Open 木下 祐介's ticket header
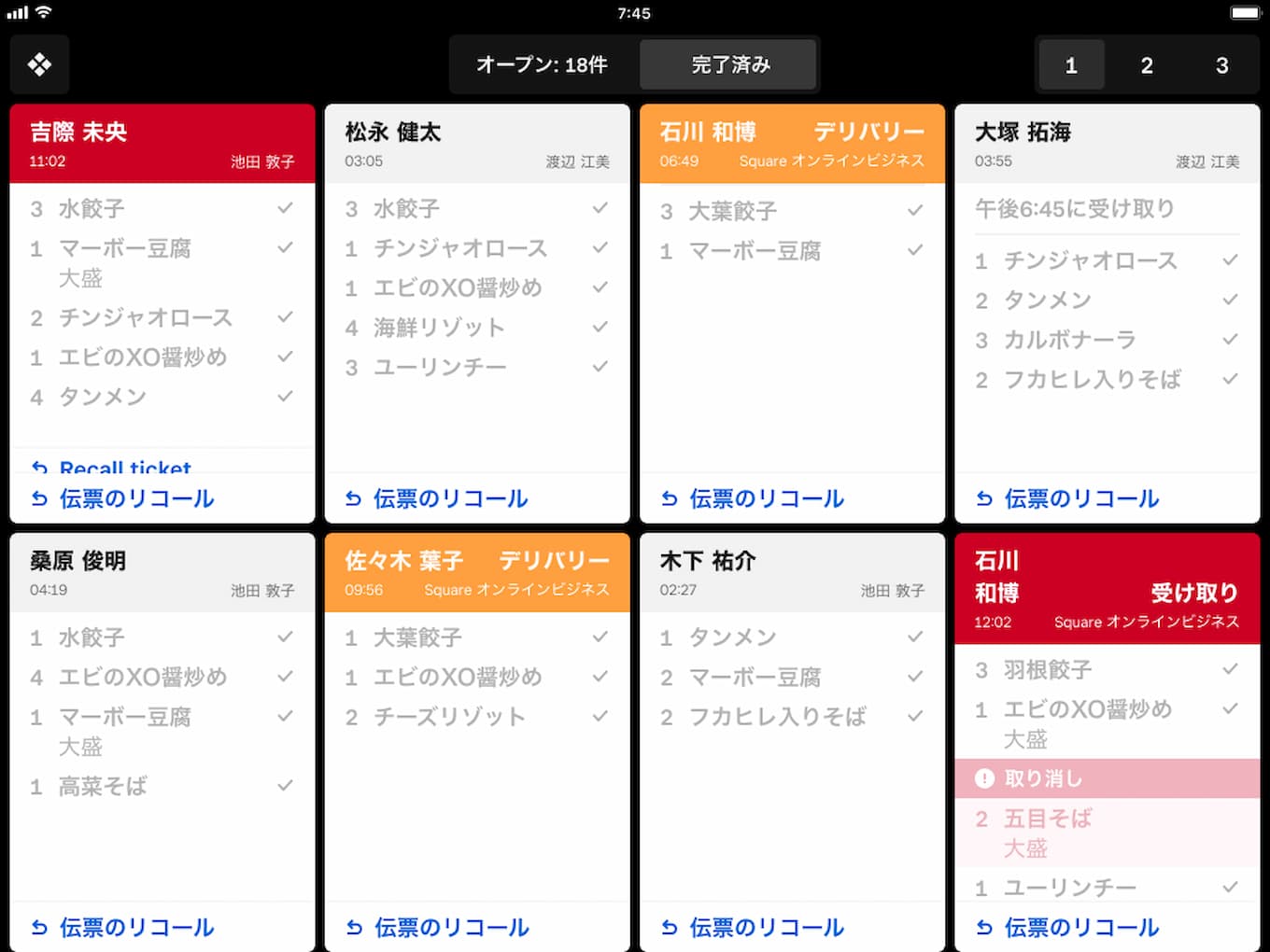Image resolution: width=1270 pixels, height=952 pixels. click(792, 573)
